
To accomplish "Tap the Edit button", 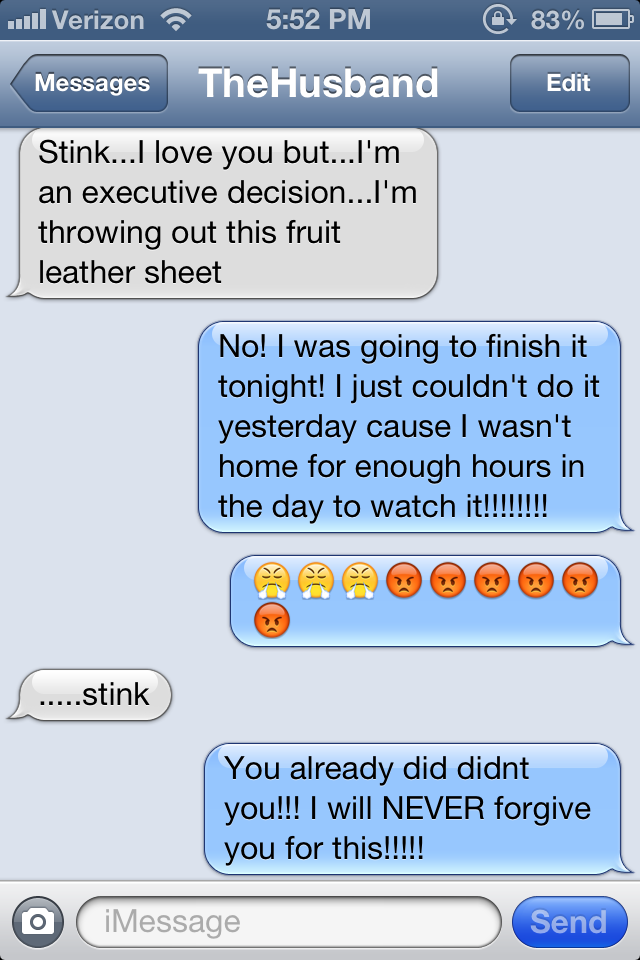I will pyautogui.click(x=568, y=84).
